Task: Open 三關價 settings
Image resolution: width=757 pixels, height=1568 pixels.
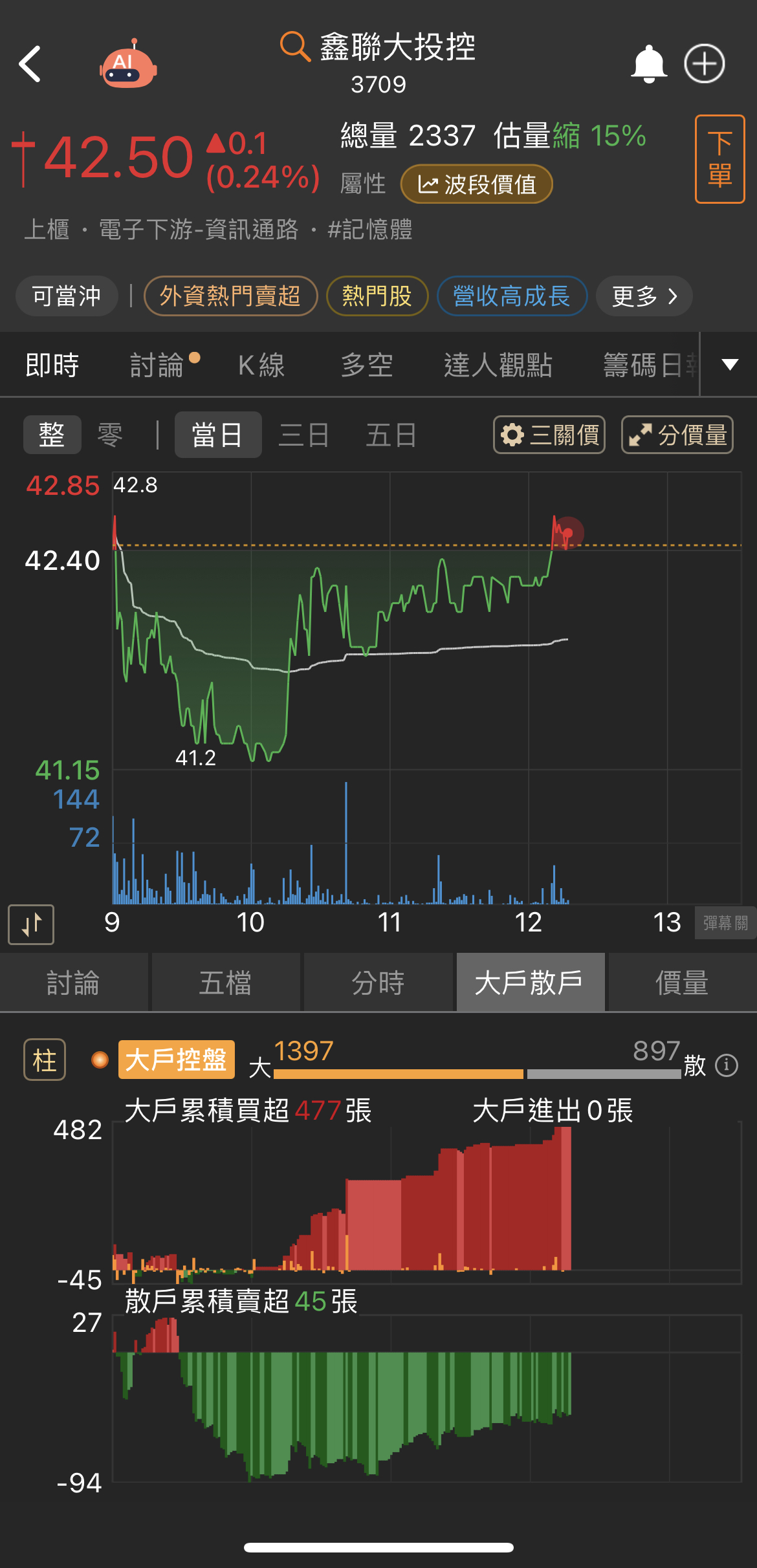Action: (x=549, y=435)
